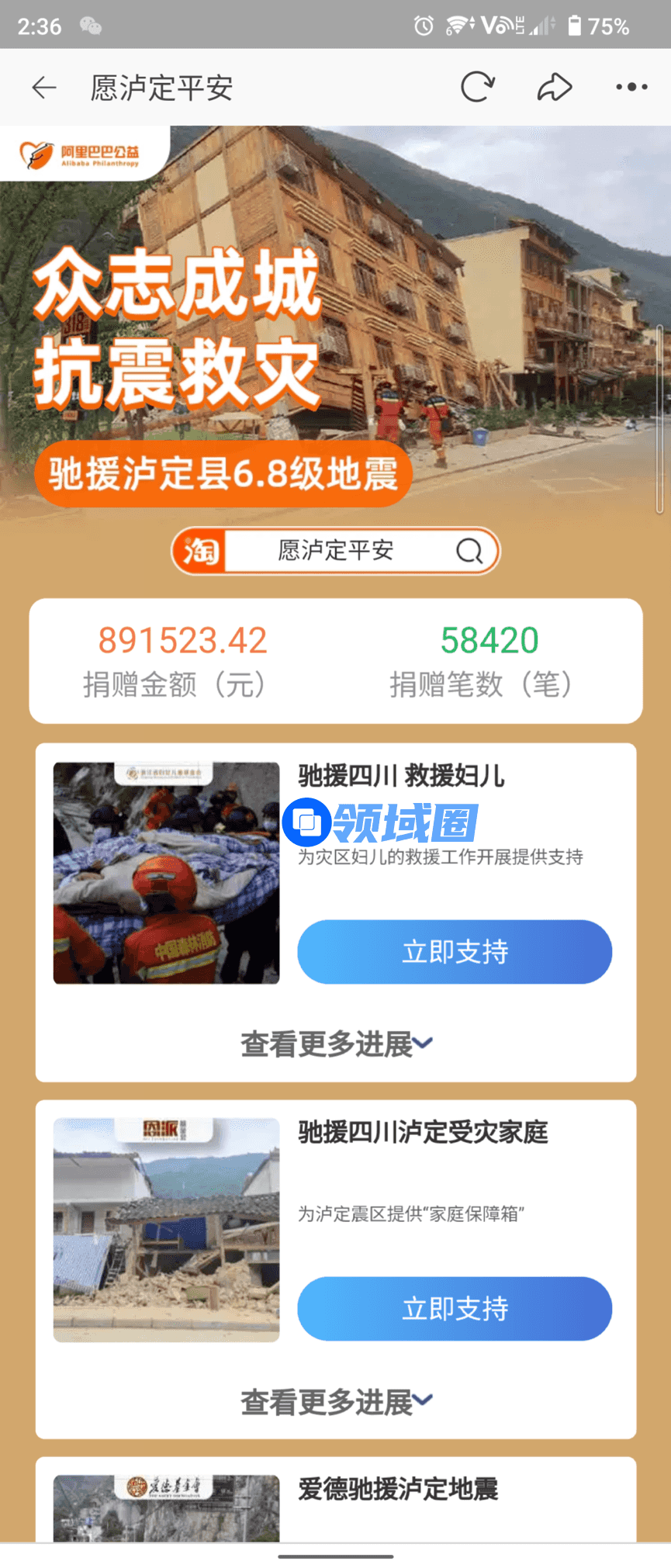Open the 爱德驰援泸定地震 project card
671x1568 pixels.
pos(398,1490)
